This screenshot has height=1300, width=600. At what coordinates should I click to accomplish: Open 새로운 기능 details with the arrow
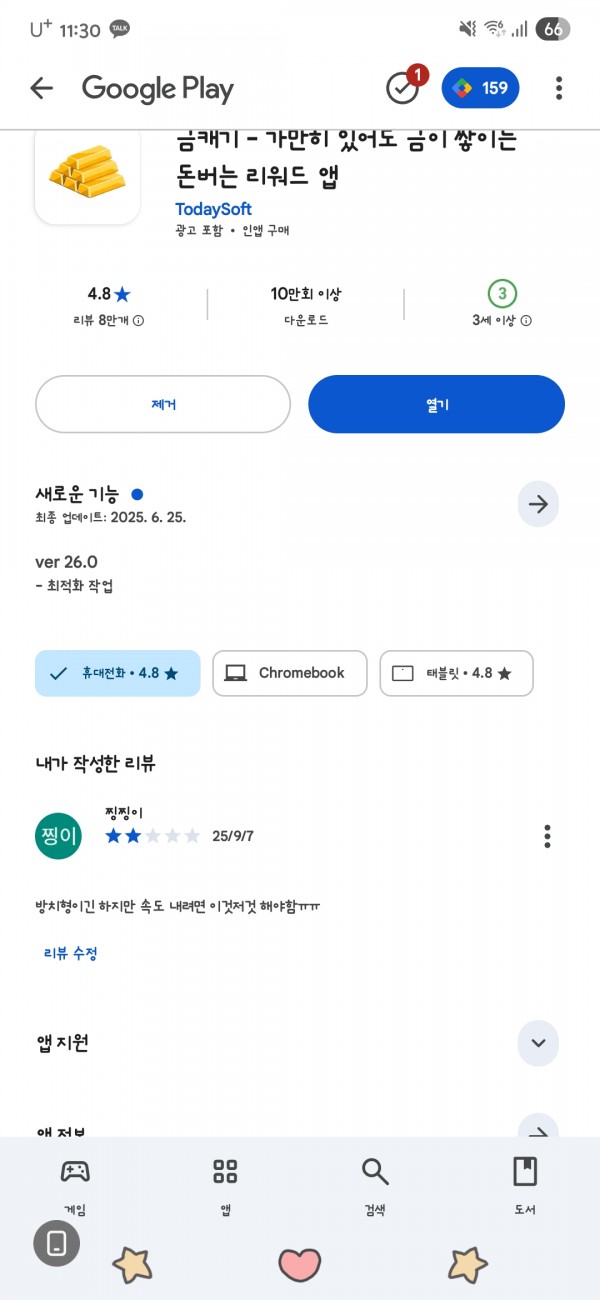(538, 505)
